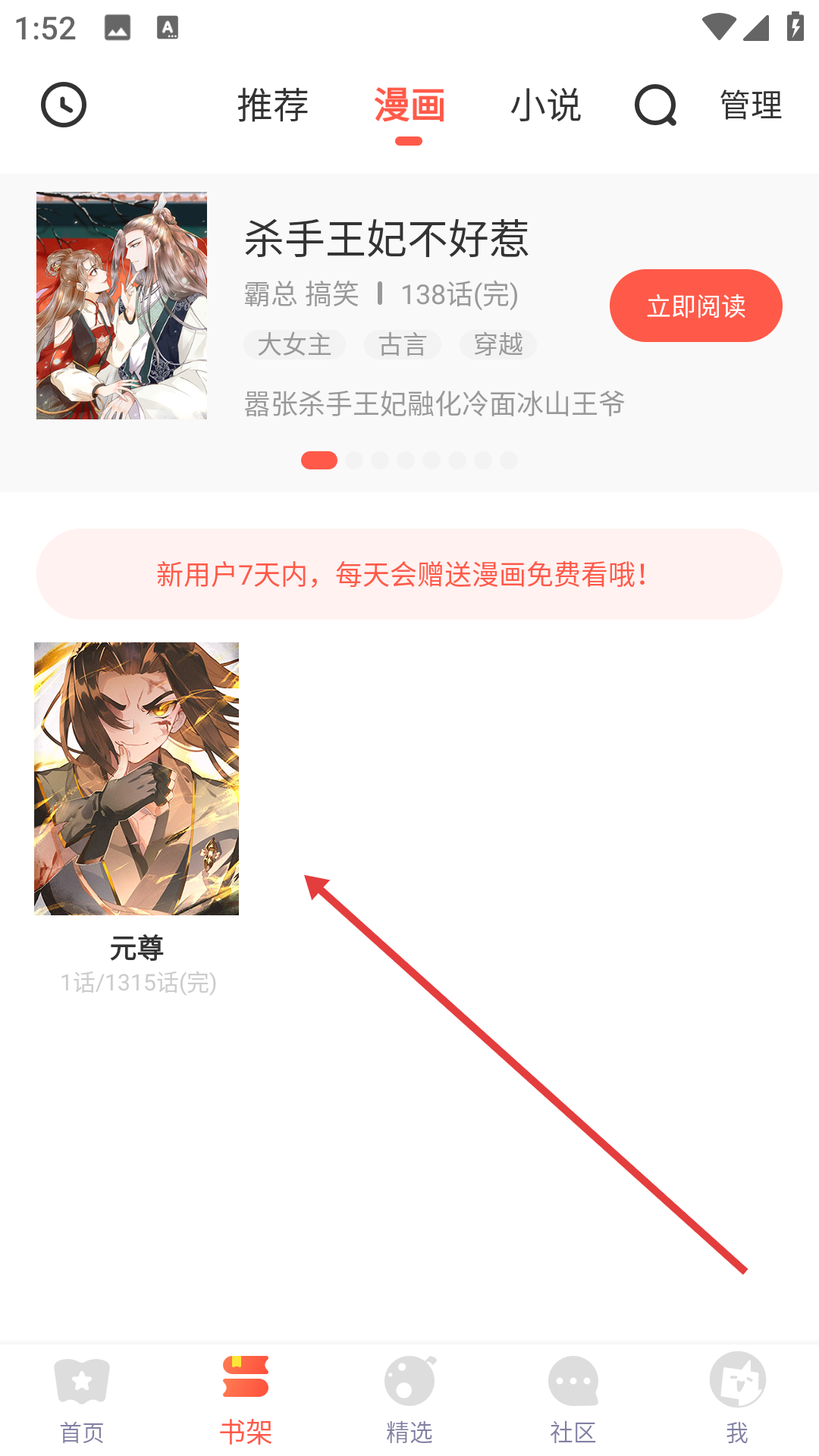Image resolution: width=819 pixels, height=1456 pixels.
Task: Switch to the 推荐 tab
Action: [273, 105]
